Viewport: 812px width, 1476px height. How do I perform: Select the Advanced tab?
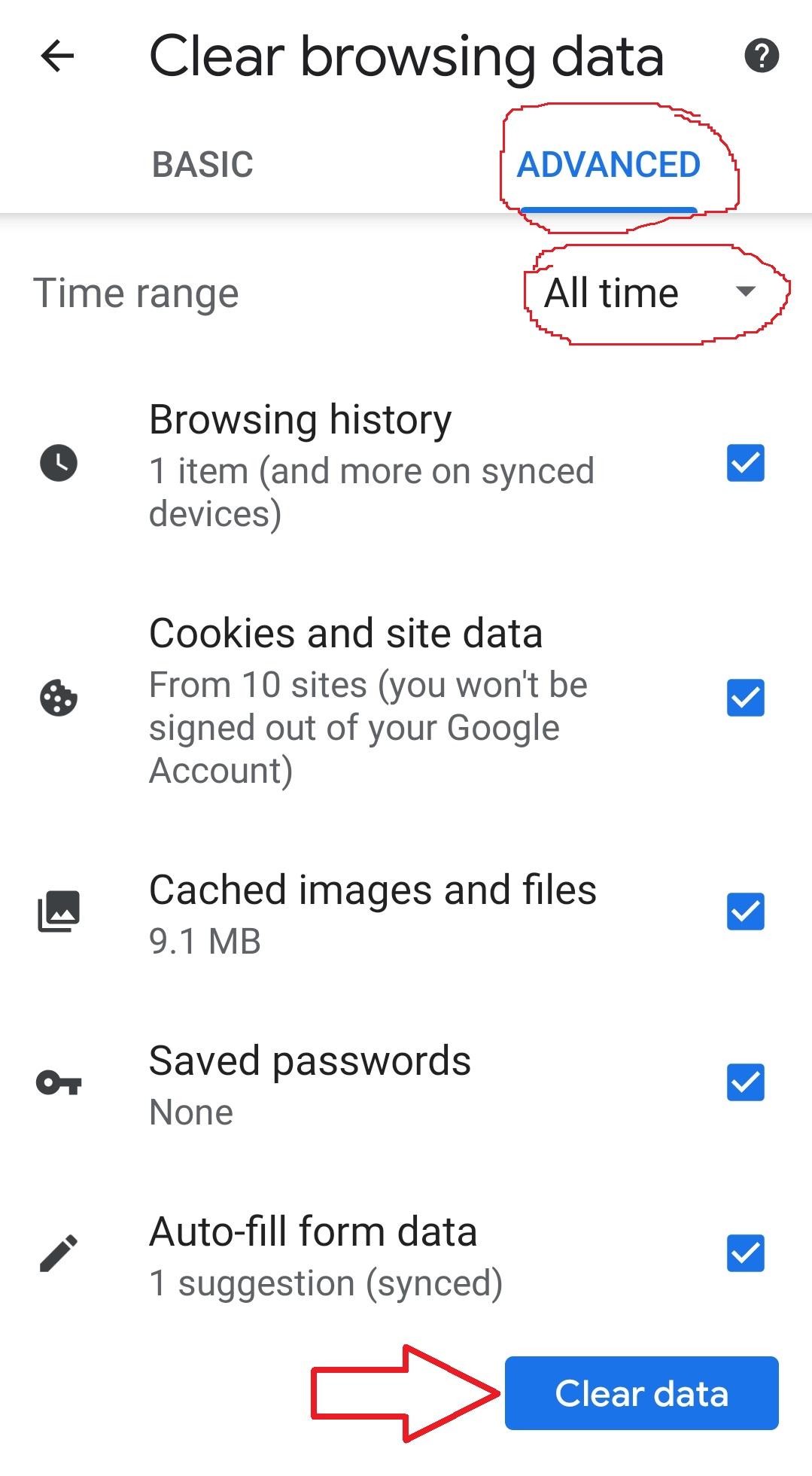tap(608, 165)
